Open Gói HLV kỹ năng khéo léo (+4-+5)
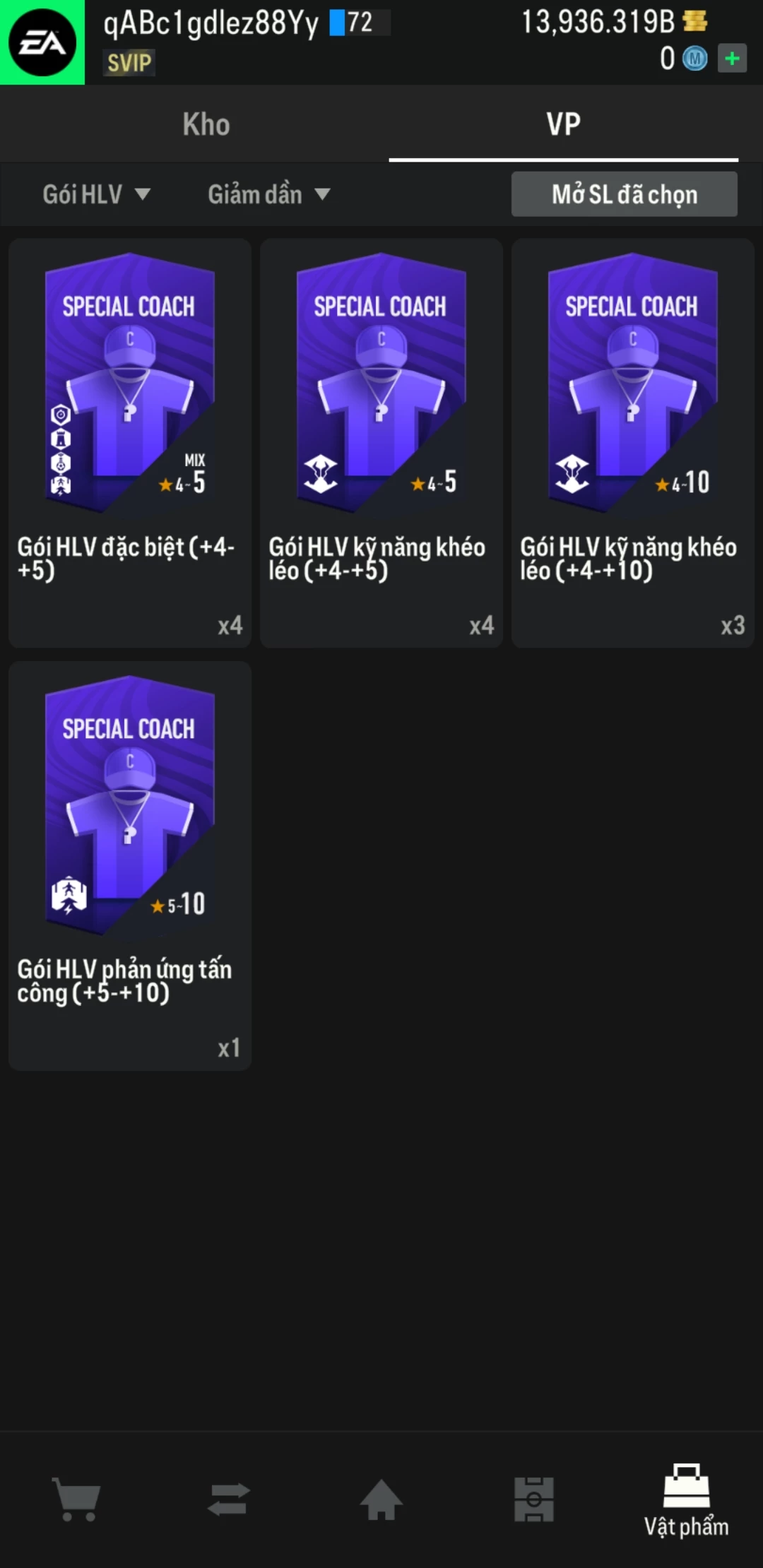Screen dimensions: 763x1568 coord(381,442)
